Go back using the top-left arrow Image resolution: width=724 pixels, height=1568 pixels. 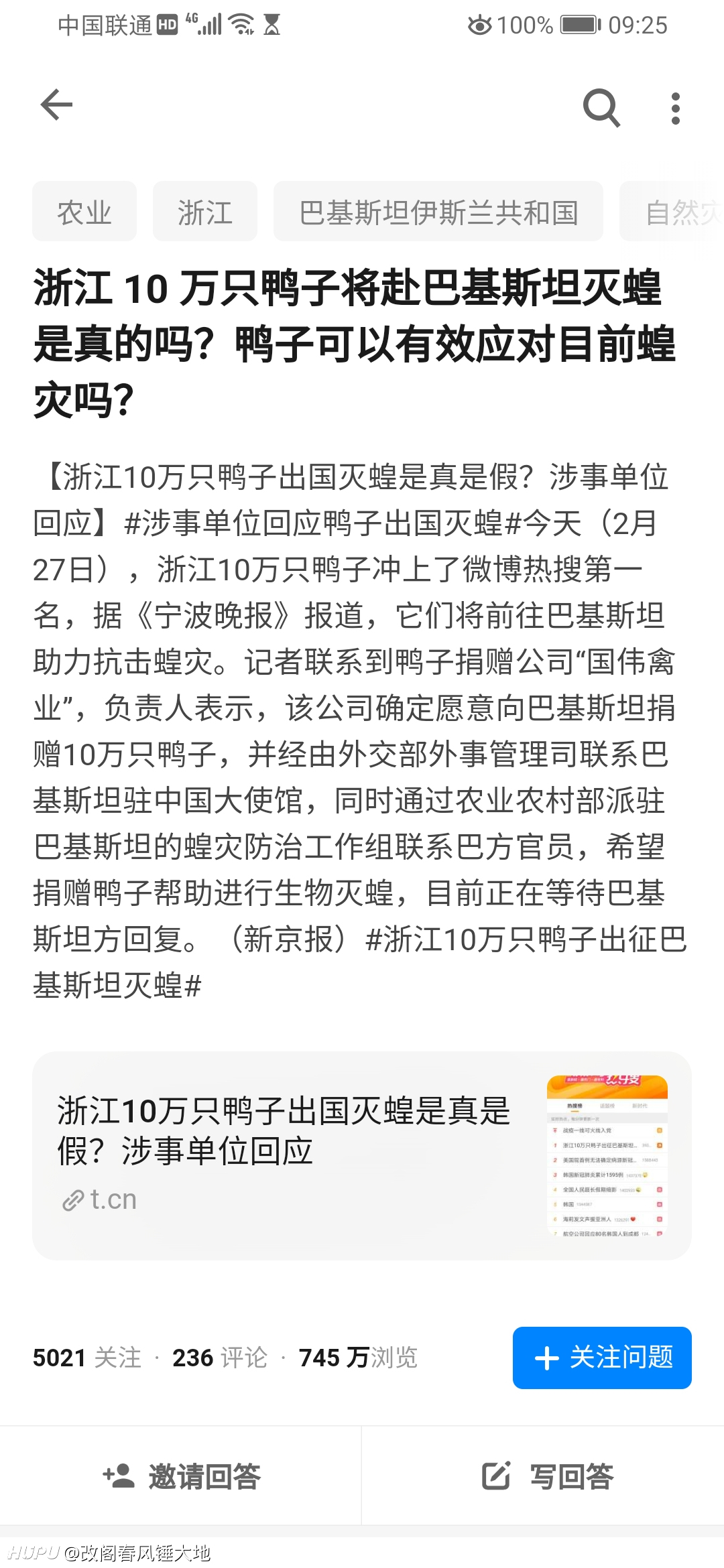[x=56, y=105]
